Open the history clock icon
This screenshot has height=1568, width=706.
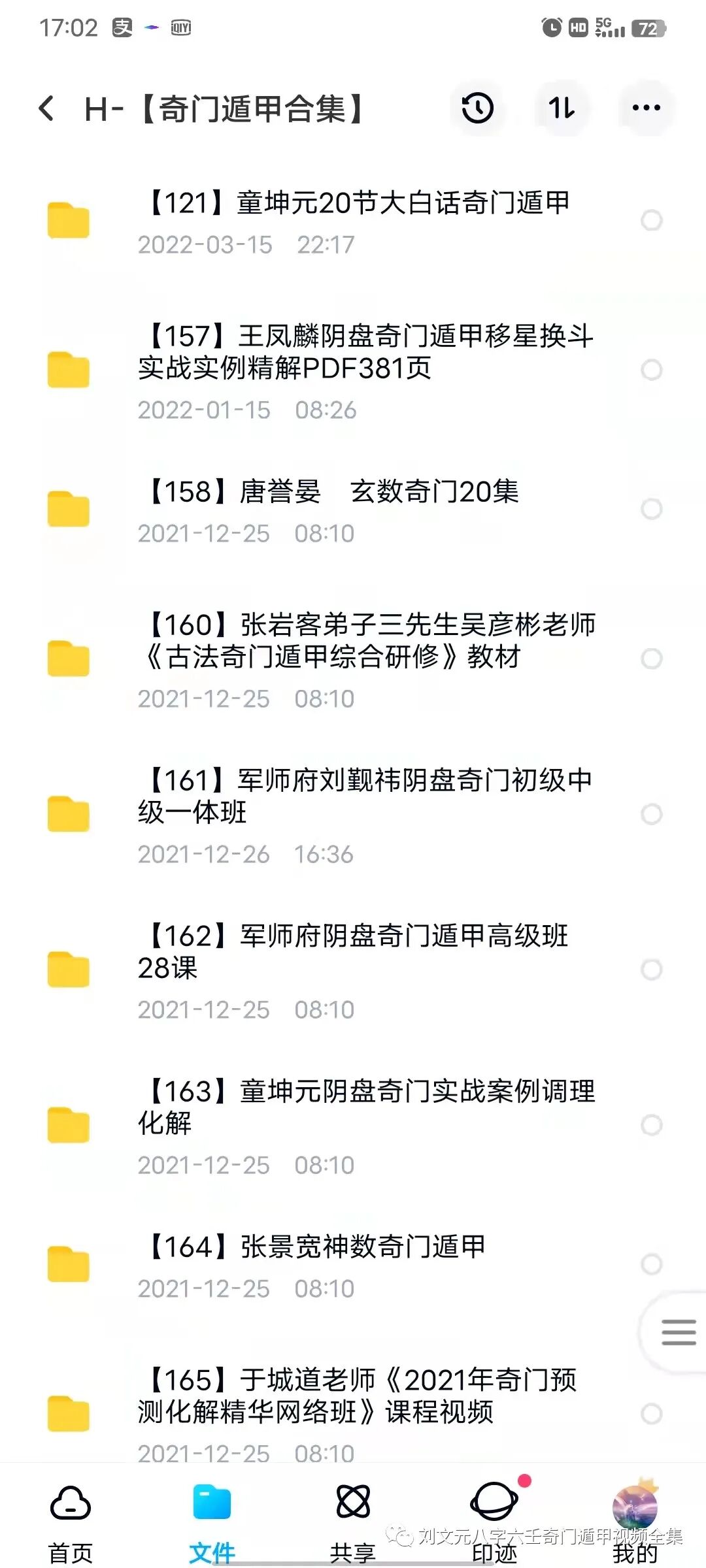point(478,108)
